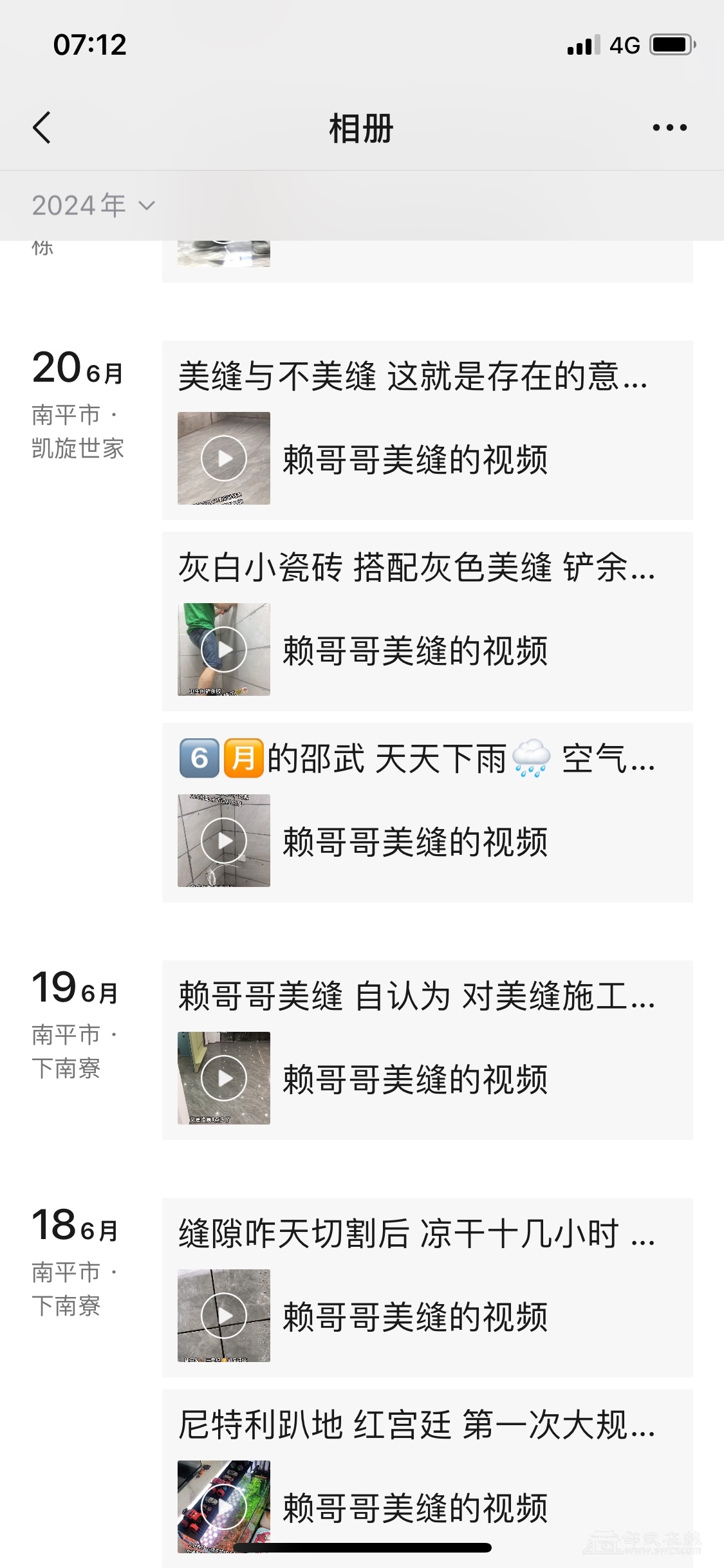Go back from the 相册 page
This screenshot has height=1568, width=724.
click(42, 127)
